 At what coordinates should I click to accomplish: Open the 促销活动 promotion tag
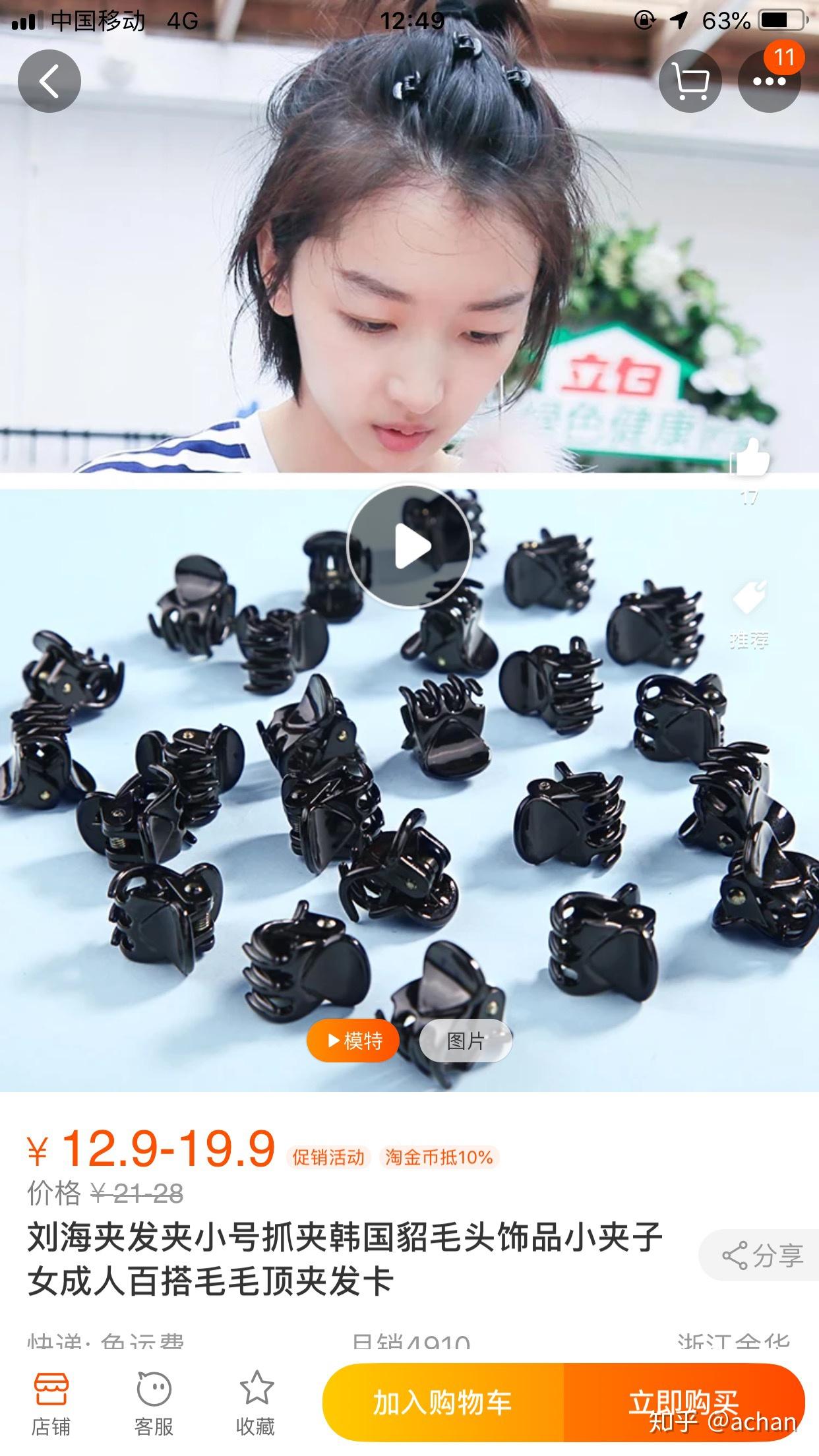point(328,1157)
